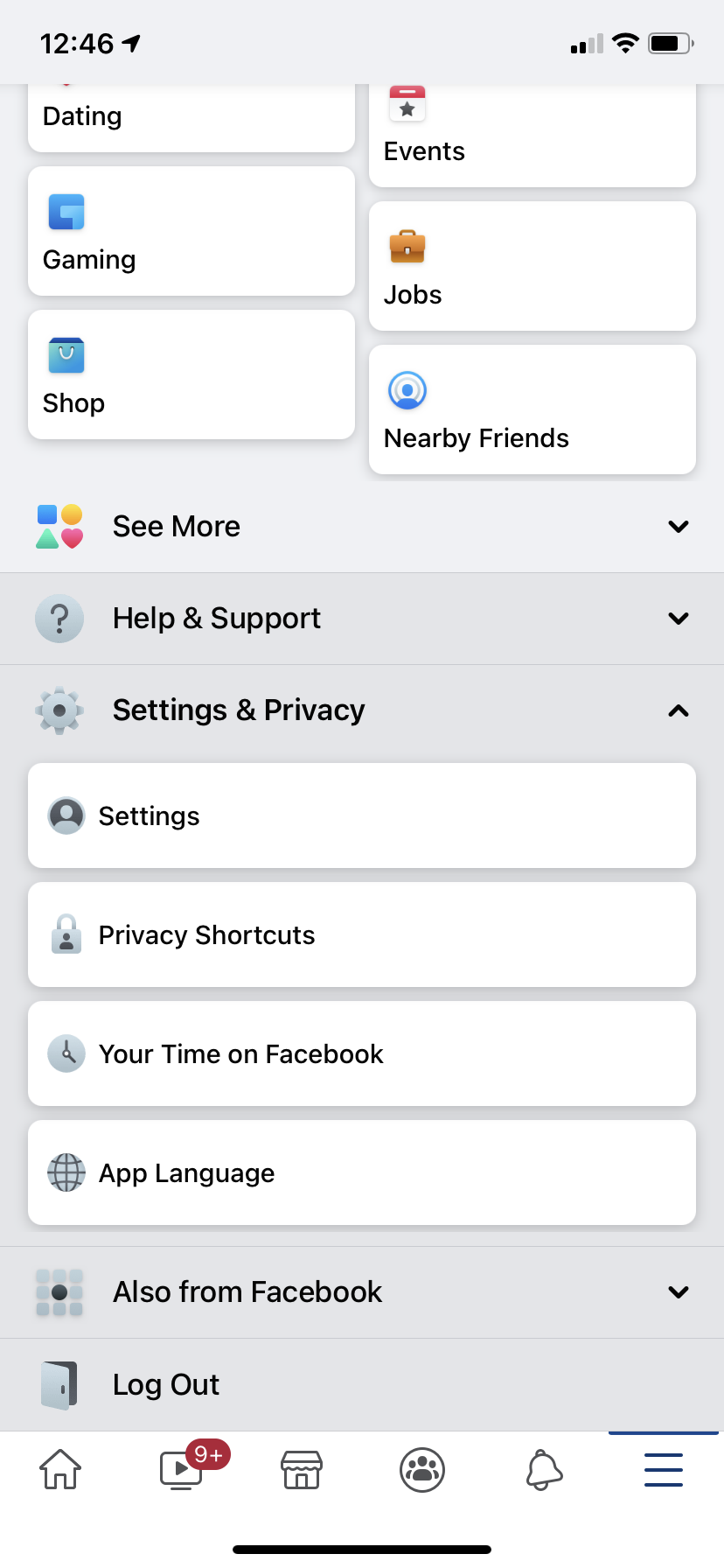Open the Dating shortcut card

tap(191, 118)
